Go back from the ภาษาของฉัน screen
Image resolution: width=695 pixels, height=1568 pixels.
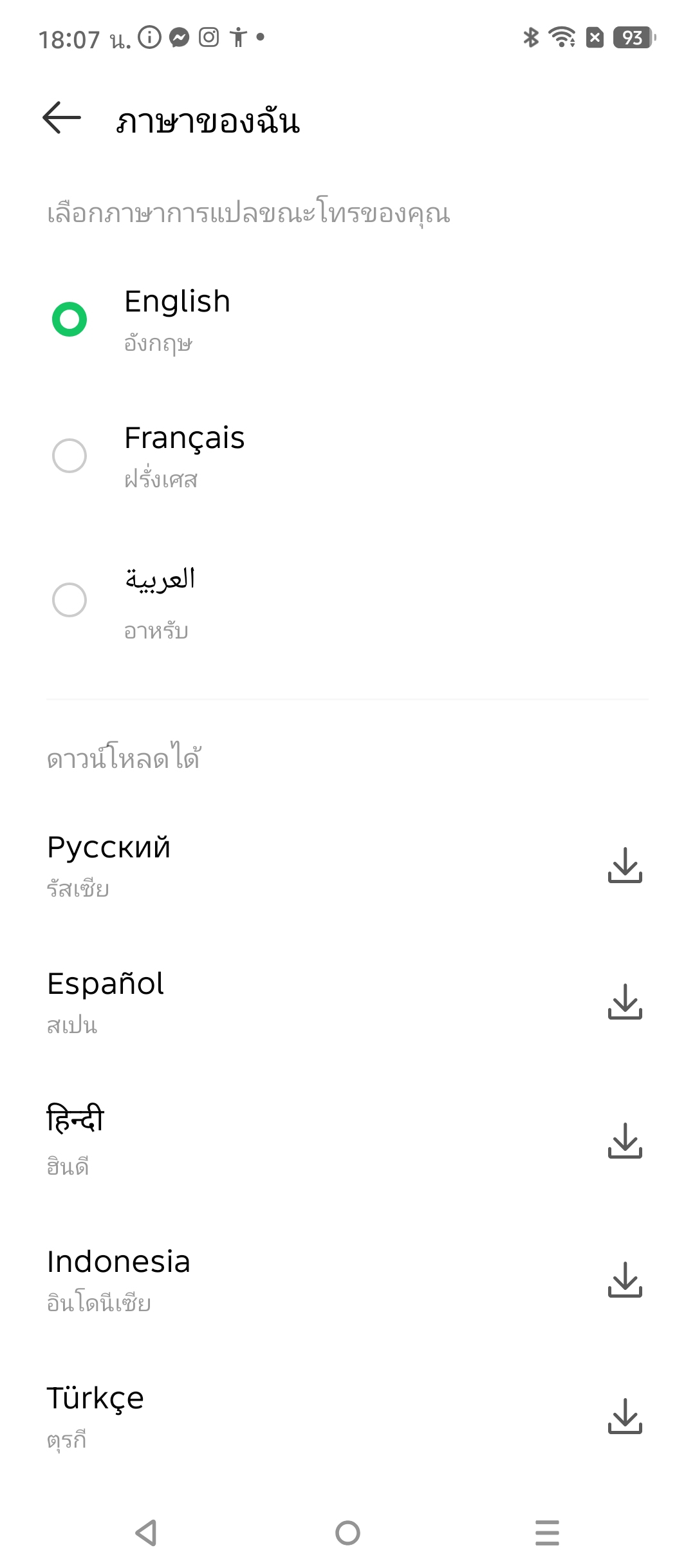point(62,118)
